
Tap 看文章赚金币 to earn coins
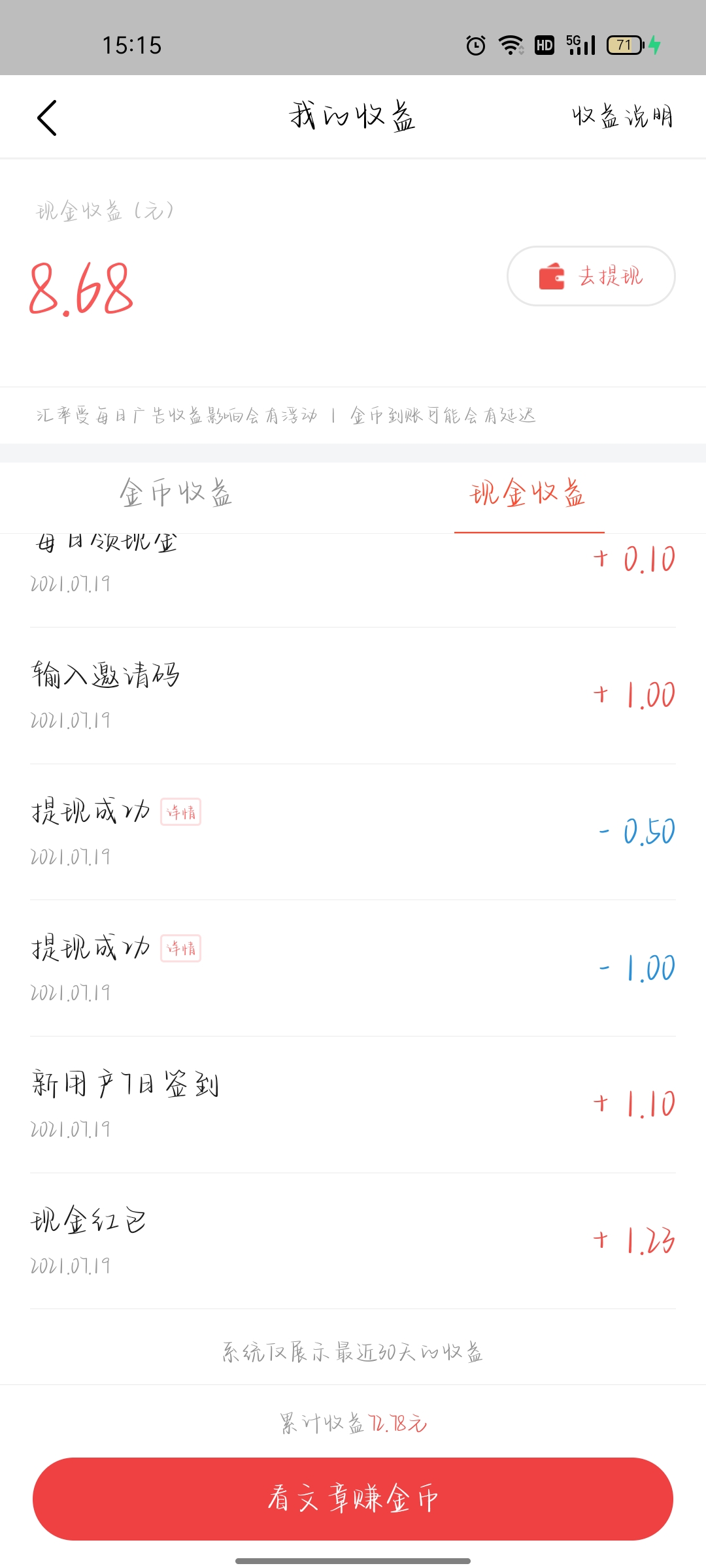pos(353,1498)
